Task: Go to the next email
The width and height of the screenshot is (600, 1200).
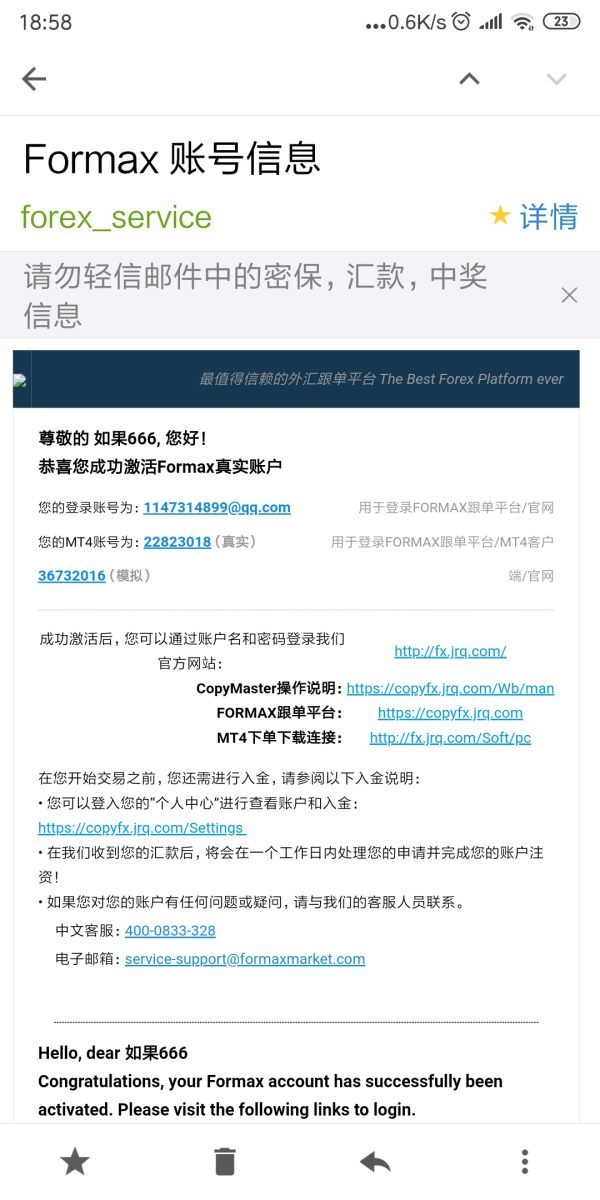Action: point(556,79)
